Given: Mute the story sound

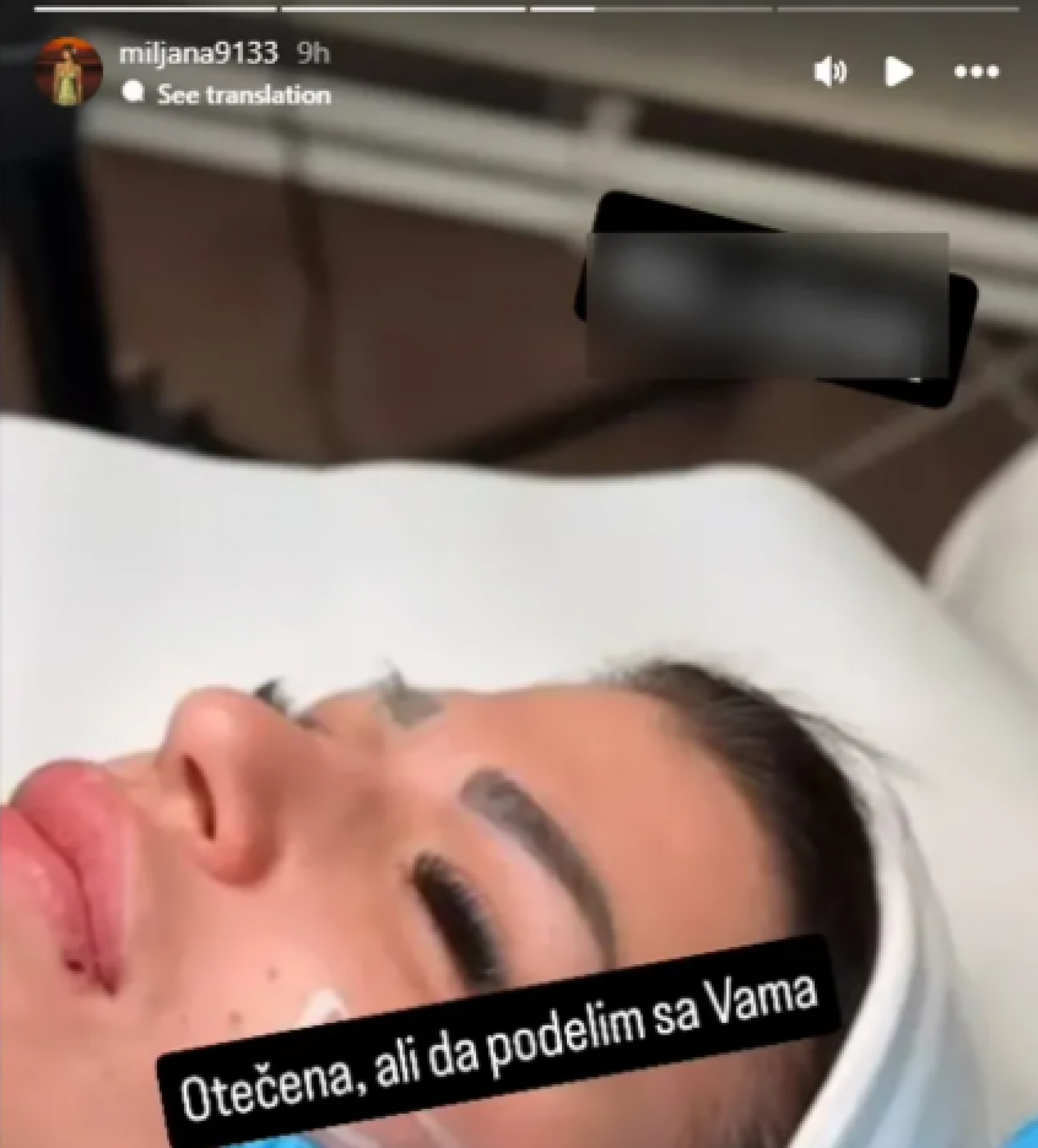Looking at the screenshot, I should [829, 72].
